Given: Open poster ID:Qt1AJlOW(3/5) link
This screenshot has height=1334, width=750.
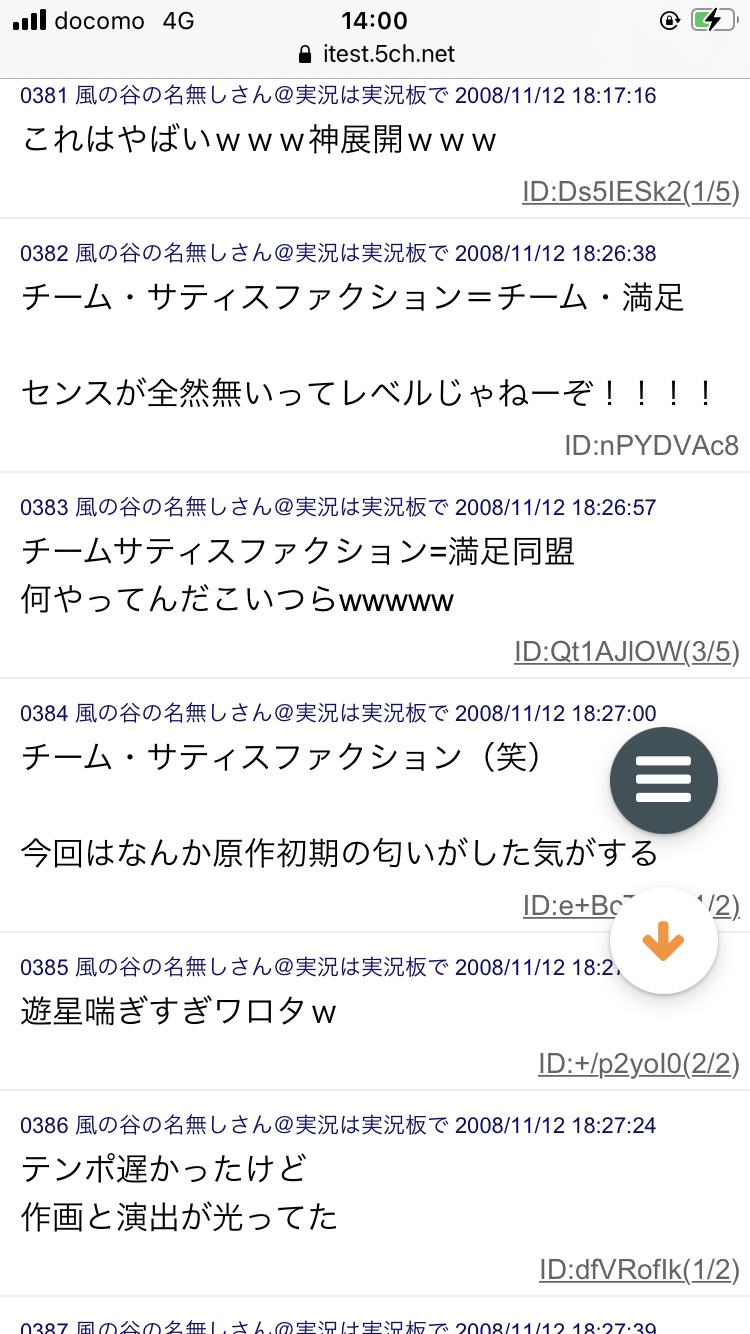Looking at the screenshot, I should coord(627,652).
